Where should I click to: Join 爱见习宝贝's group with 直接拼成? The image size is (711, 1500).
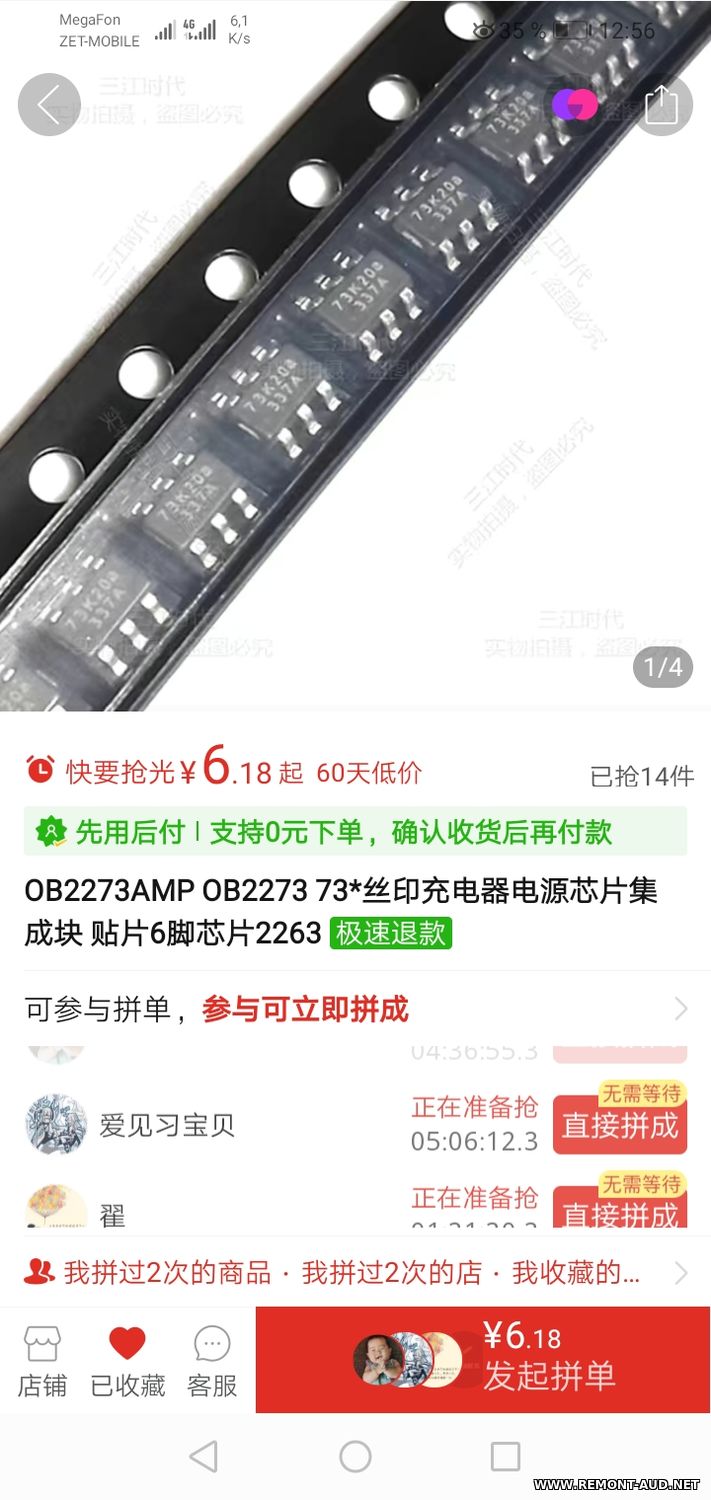(x=620, y=1126)
